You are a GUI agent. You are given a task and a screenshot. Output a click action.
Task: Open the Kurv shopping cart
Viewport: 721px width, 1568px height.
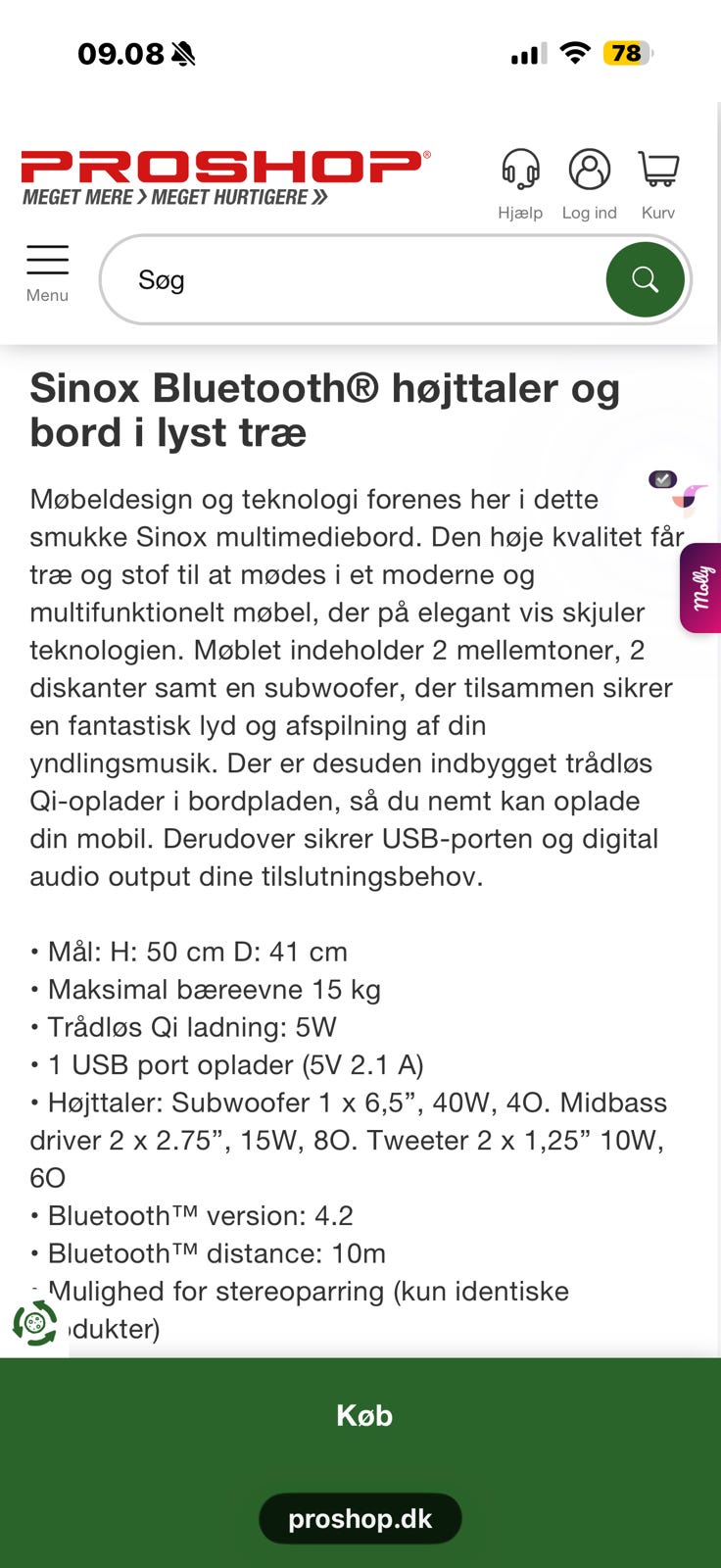[658, 184]
